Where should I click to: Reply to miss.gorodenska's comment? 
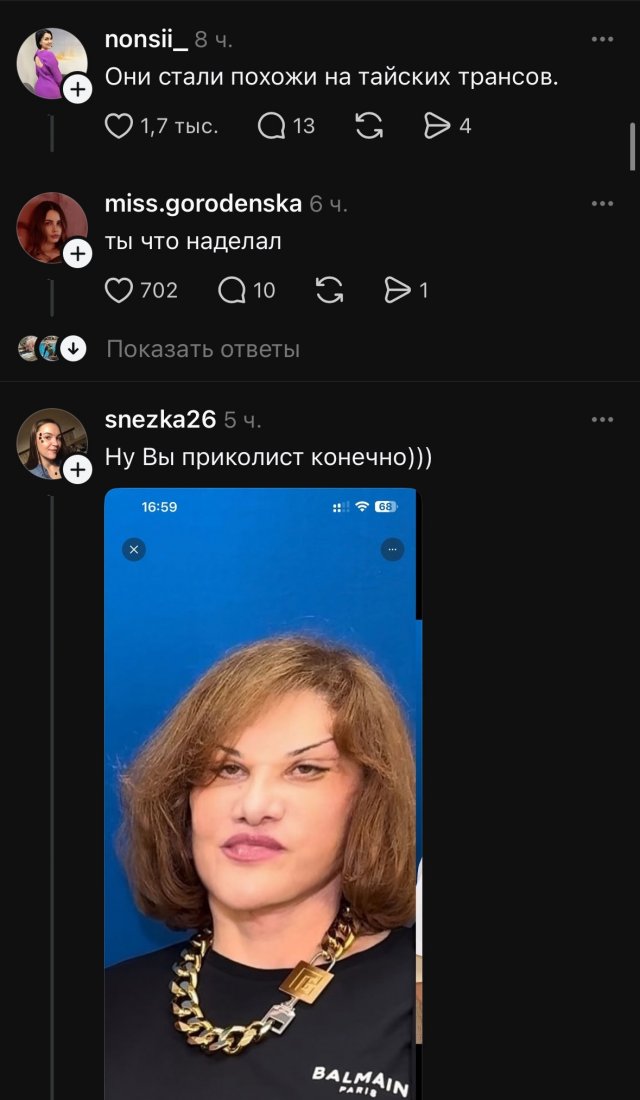tap(232, 290)
